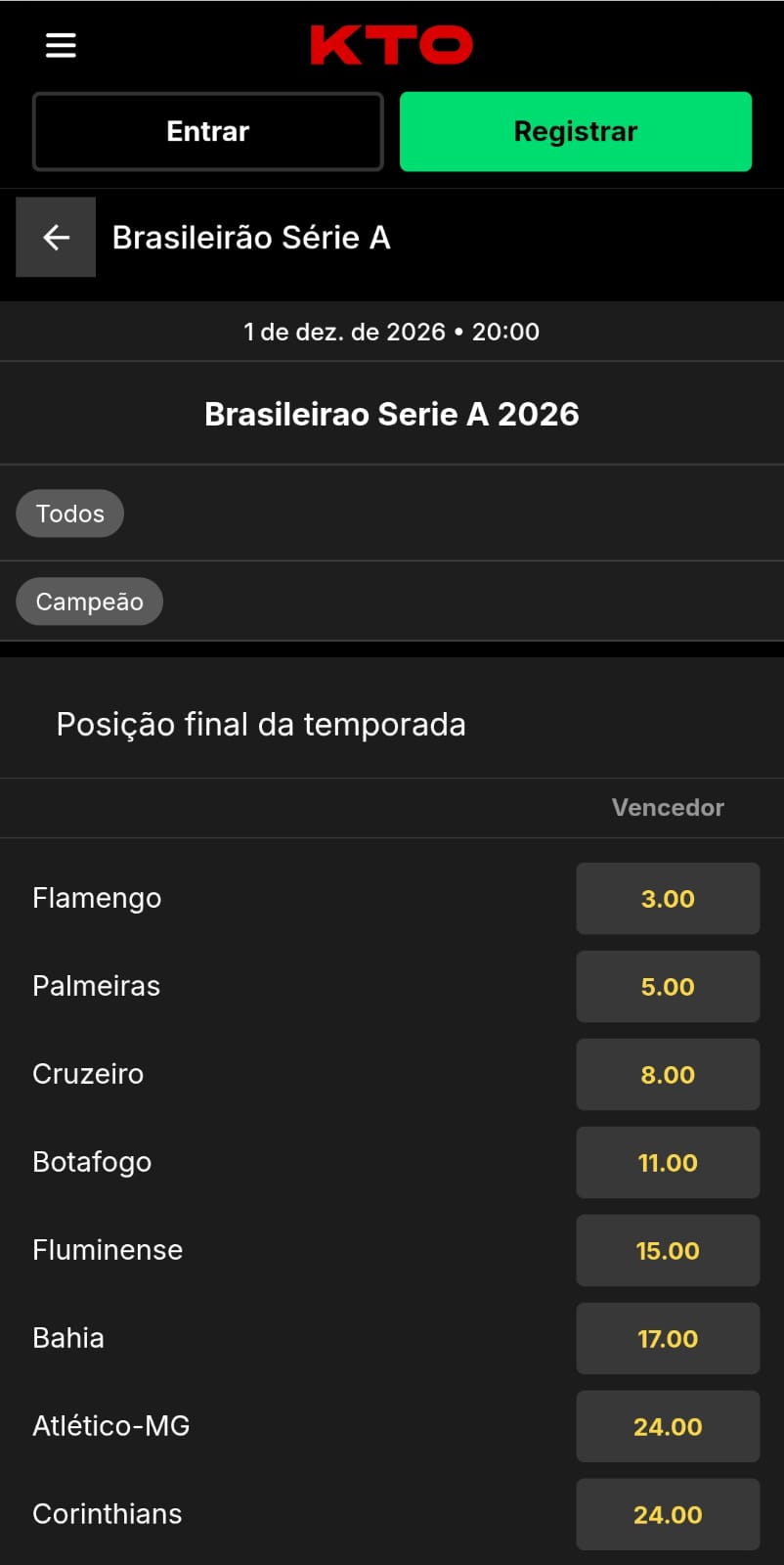
Task: Select Atlético-MG's 24.00 odds box
Action: pos(668,1426)
